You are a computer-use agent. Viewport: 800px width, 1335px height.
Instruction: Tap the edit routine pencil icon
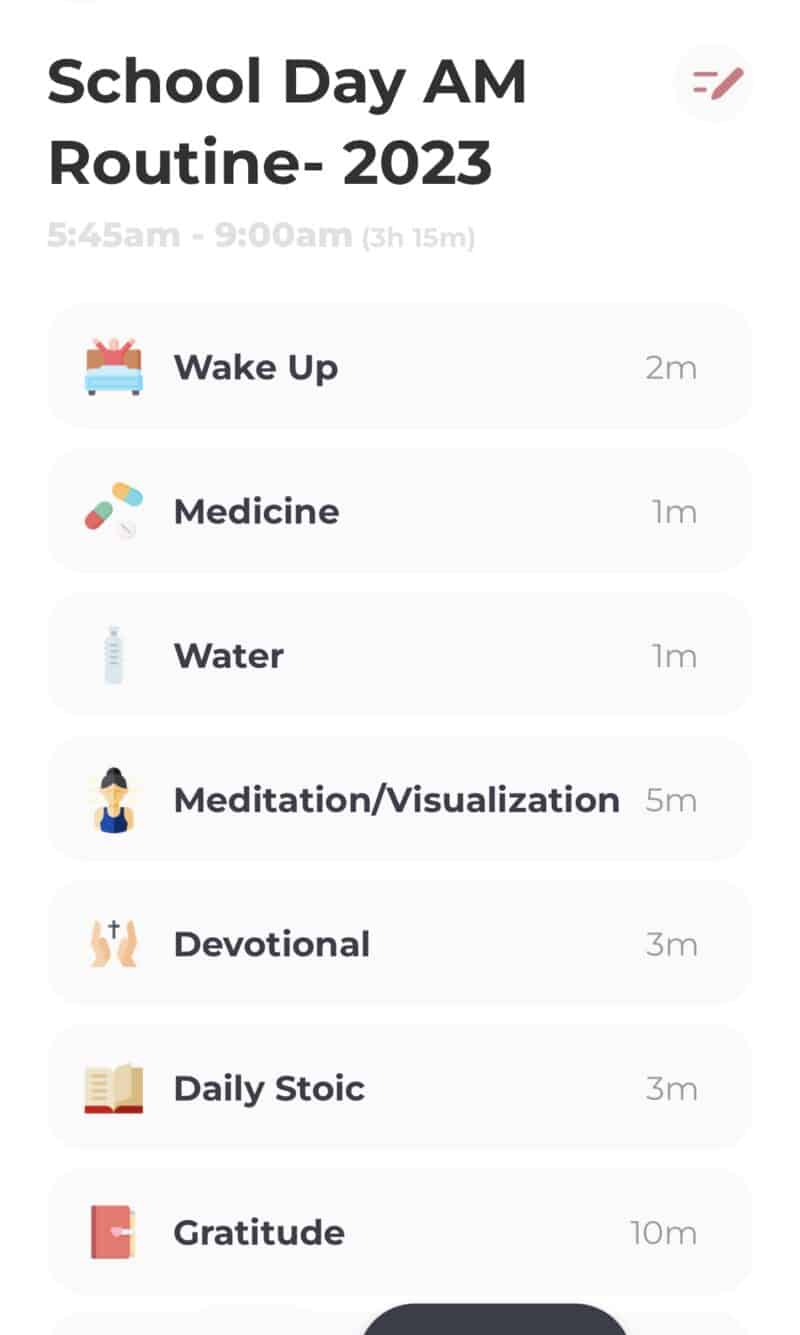click(x=713, y=83)
